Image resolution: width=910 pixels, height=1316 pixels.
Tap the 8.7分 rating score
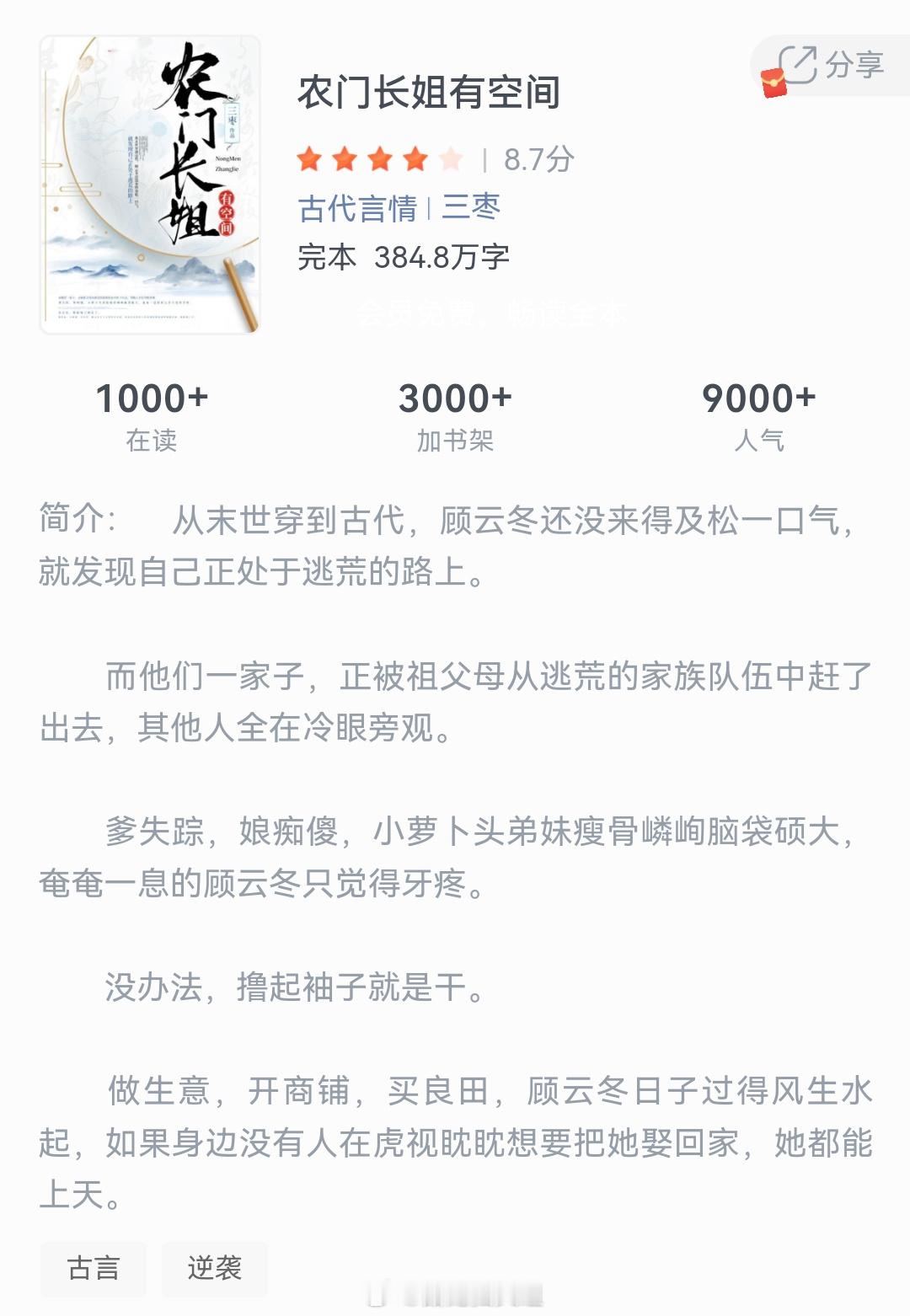coord(538,158)
